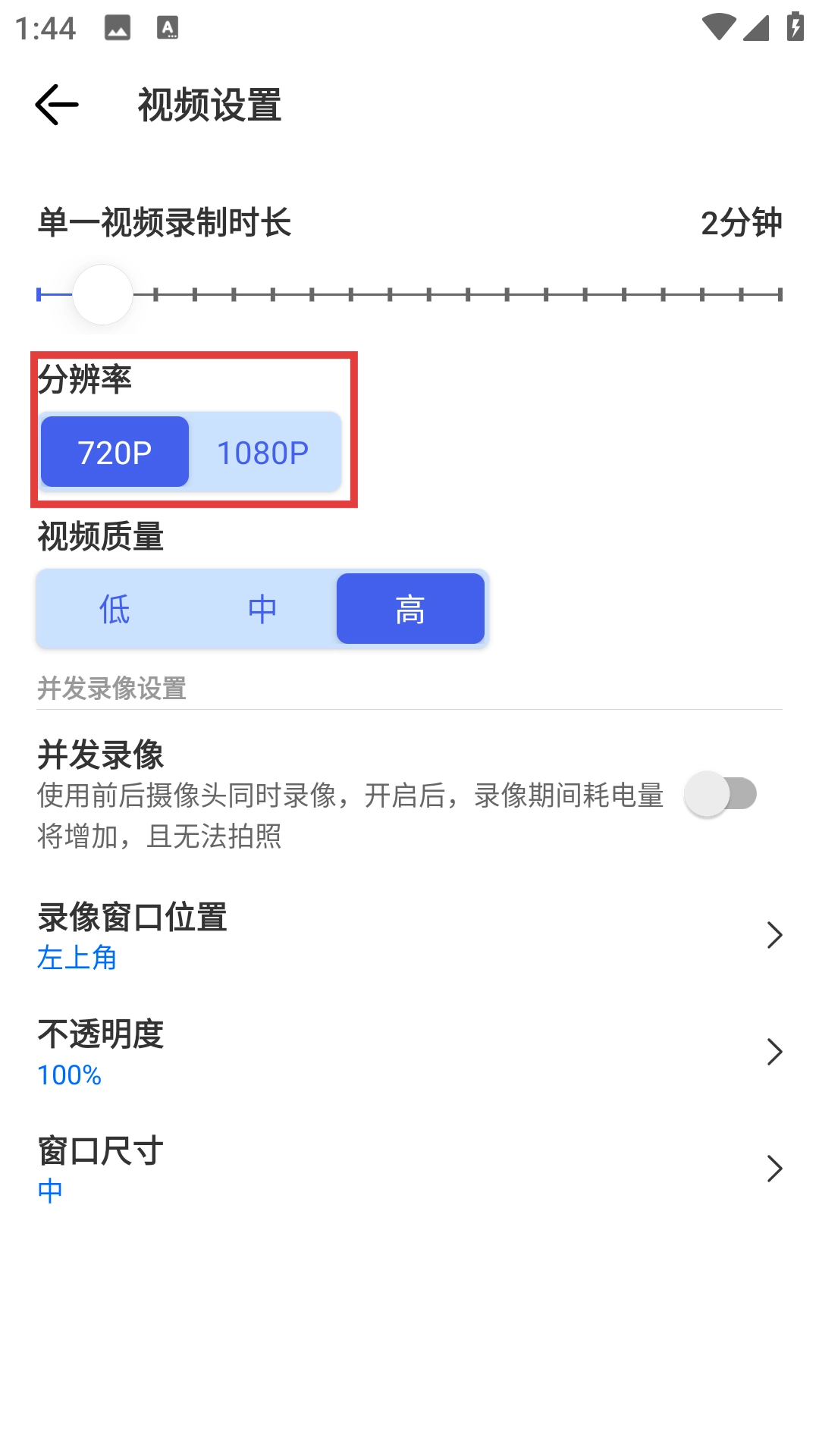Switch resolution to 1080P

coord(262,452)
